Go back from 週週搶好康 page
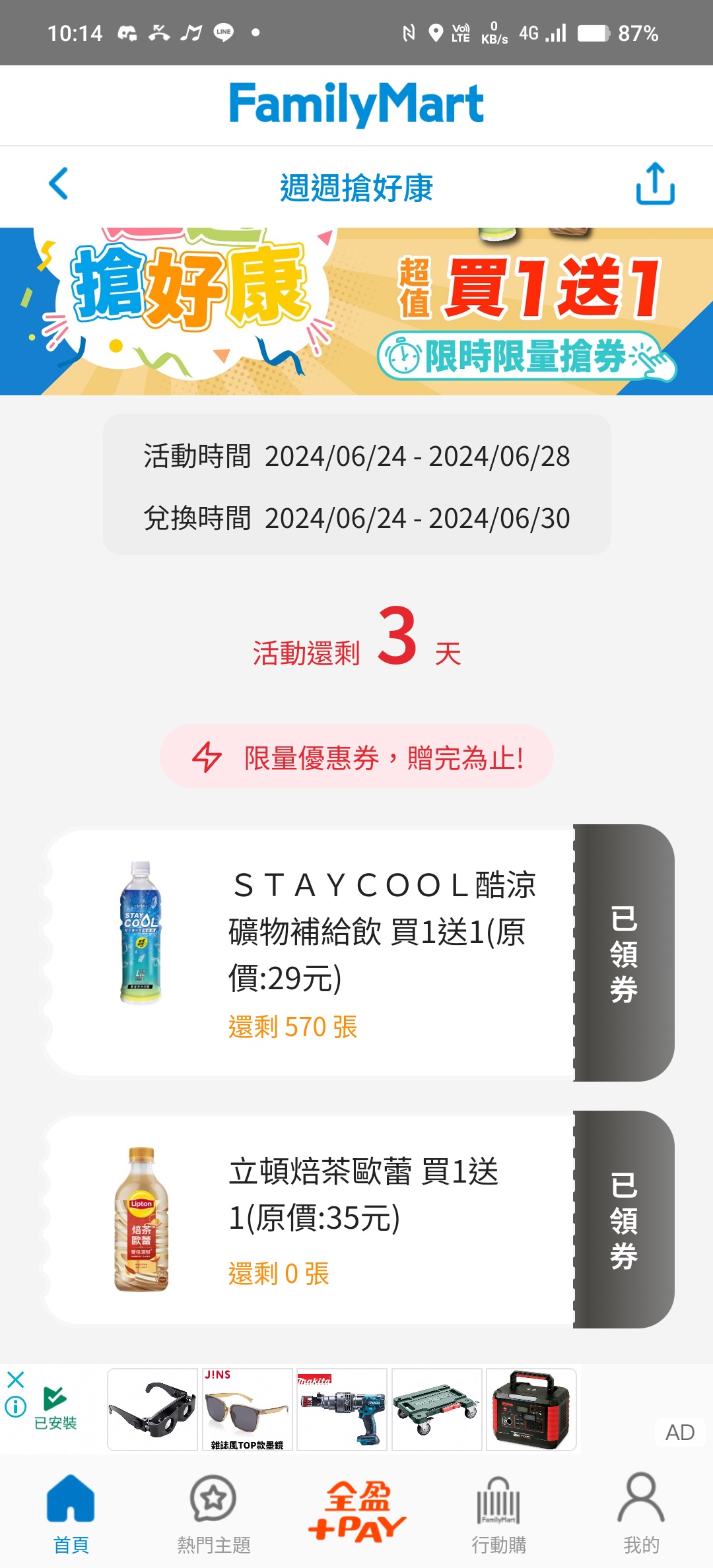The height and width of the screenshot is (1568, 713). (58, 184)
